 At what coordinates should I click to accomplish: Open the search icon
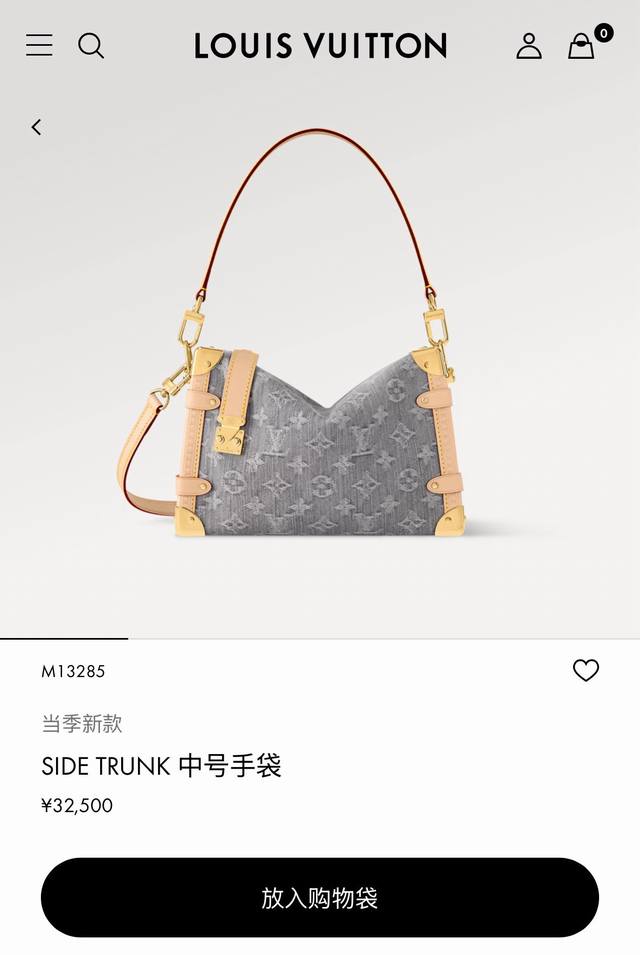(91, 46)
